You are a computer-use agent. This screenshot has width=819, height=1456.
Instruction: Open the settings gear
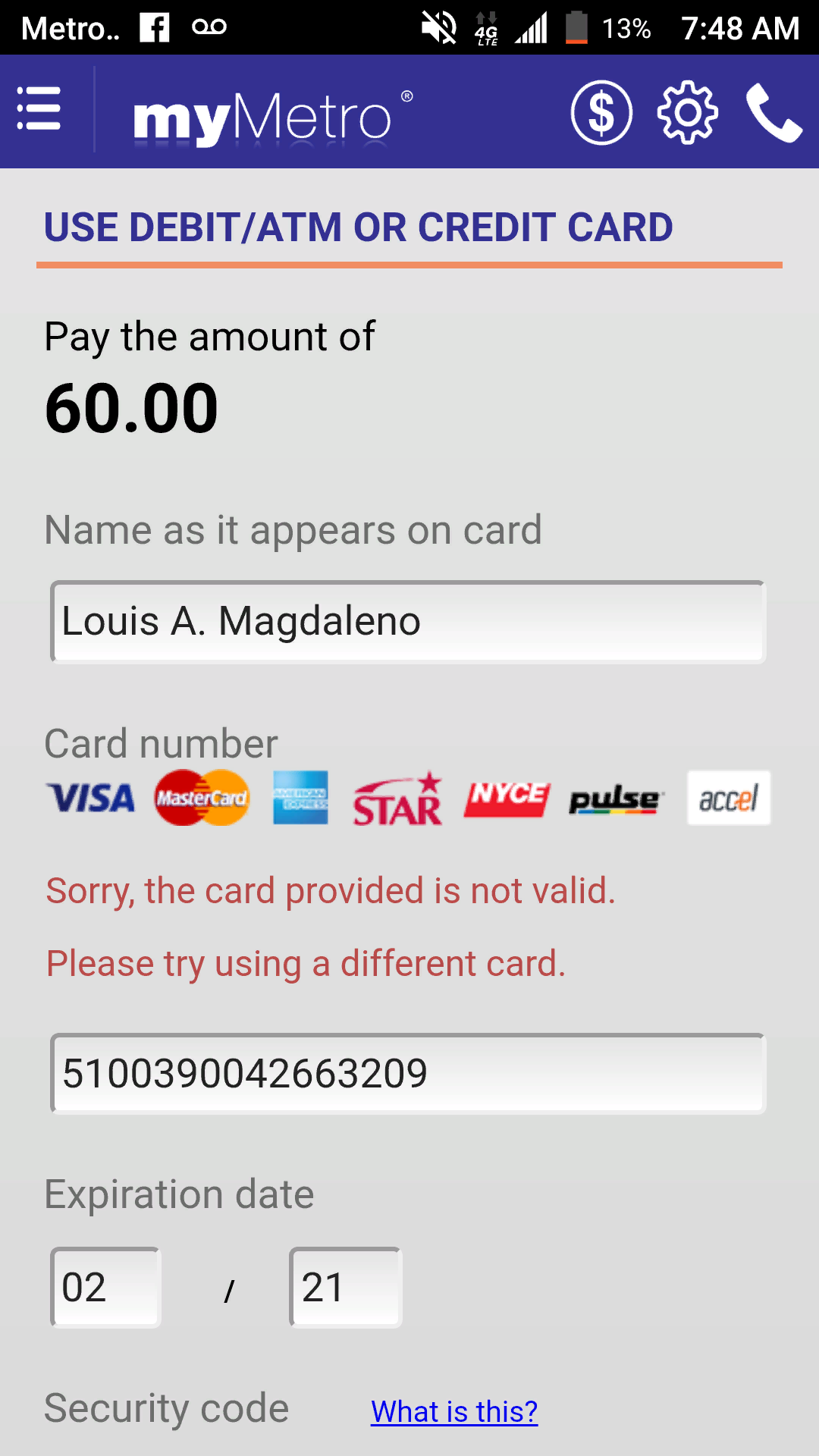[x=687, y=113]
